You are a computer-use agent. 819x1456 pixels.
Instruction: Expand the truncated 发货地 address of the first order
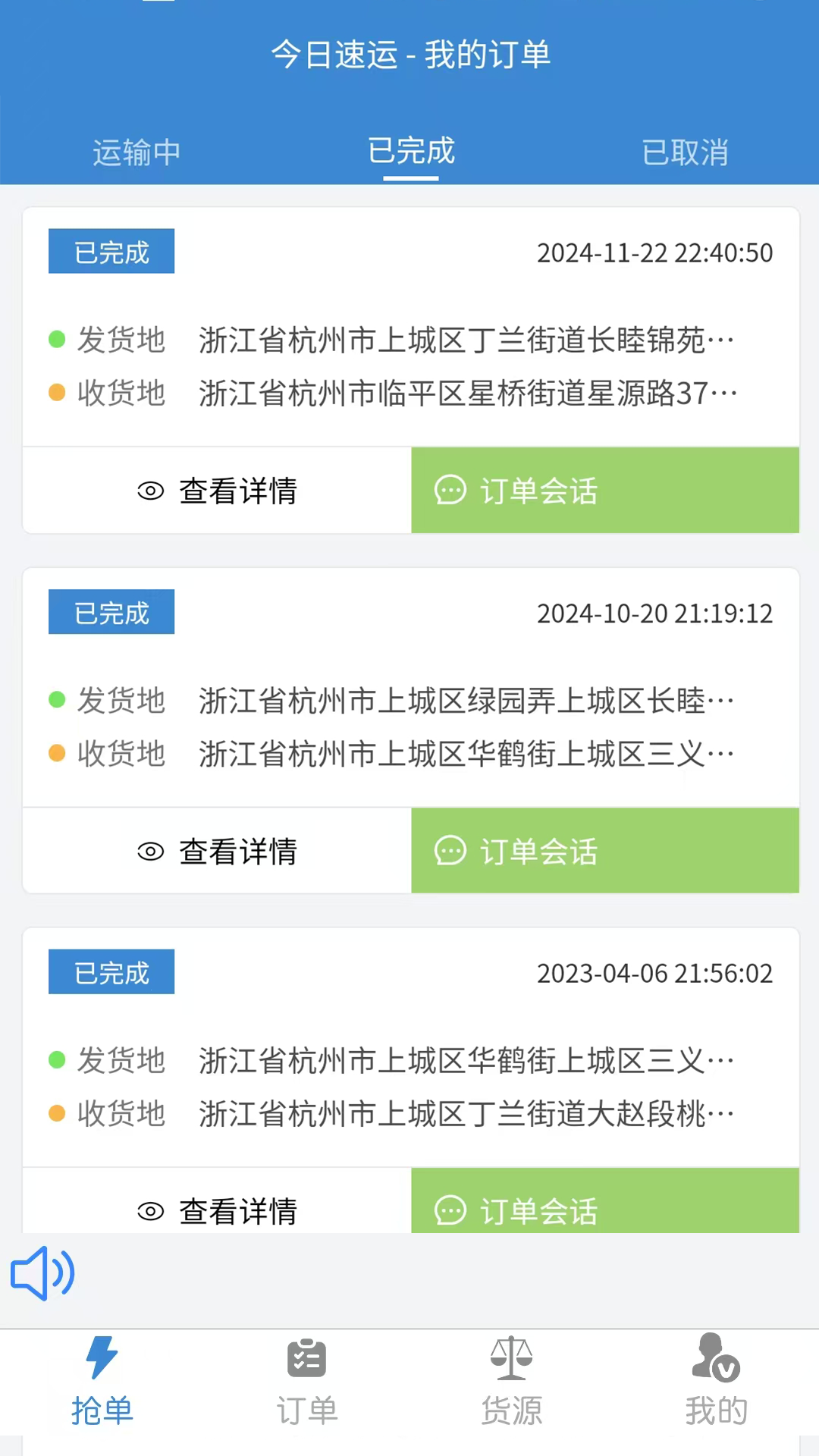466,340
